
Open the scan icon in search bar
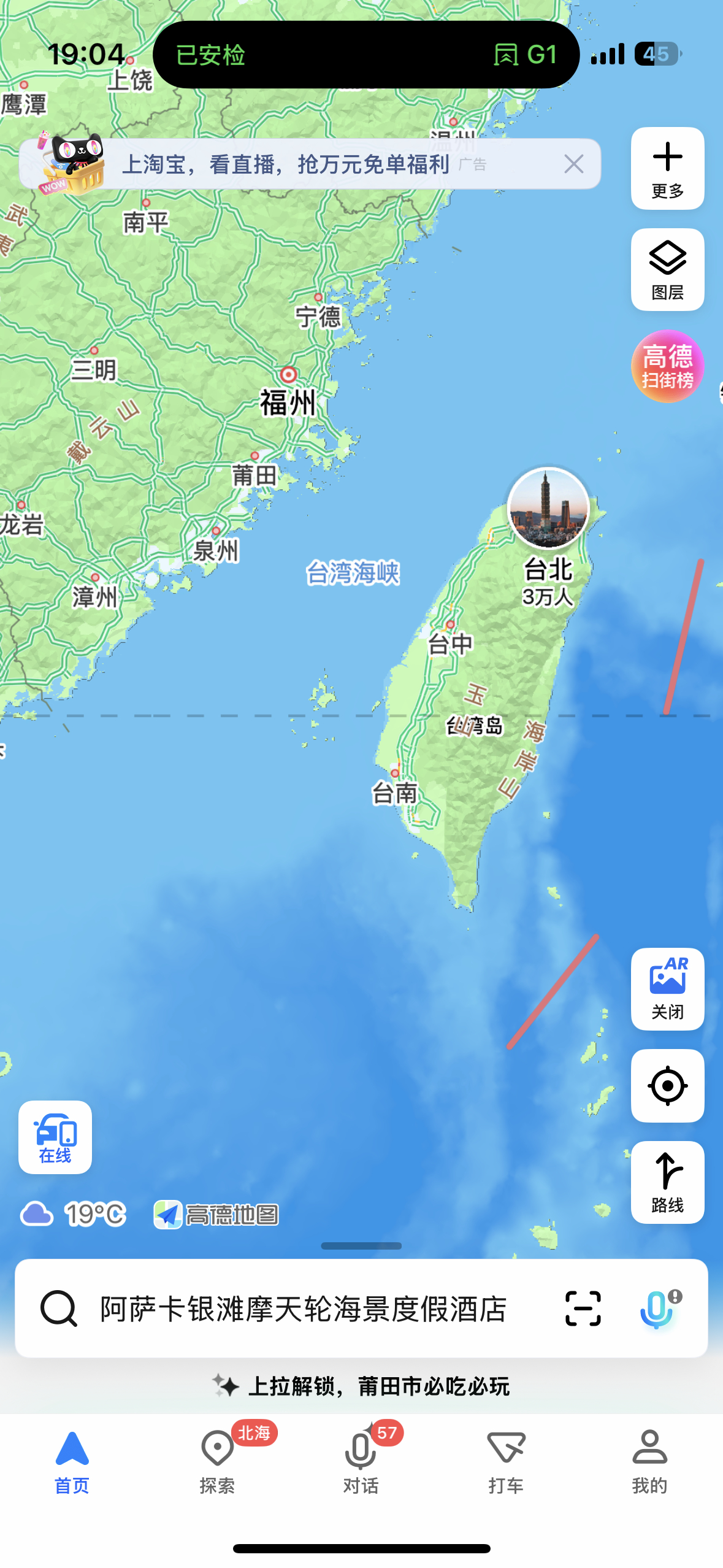pyautogui.click(x=583, y=1309)
